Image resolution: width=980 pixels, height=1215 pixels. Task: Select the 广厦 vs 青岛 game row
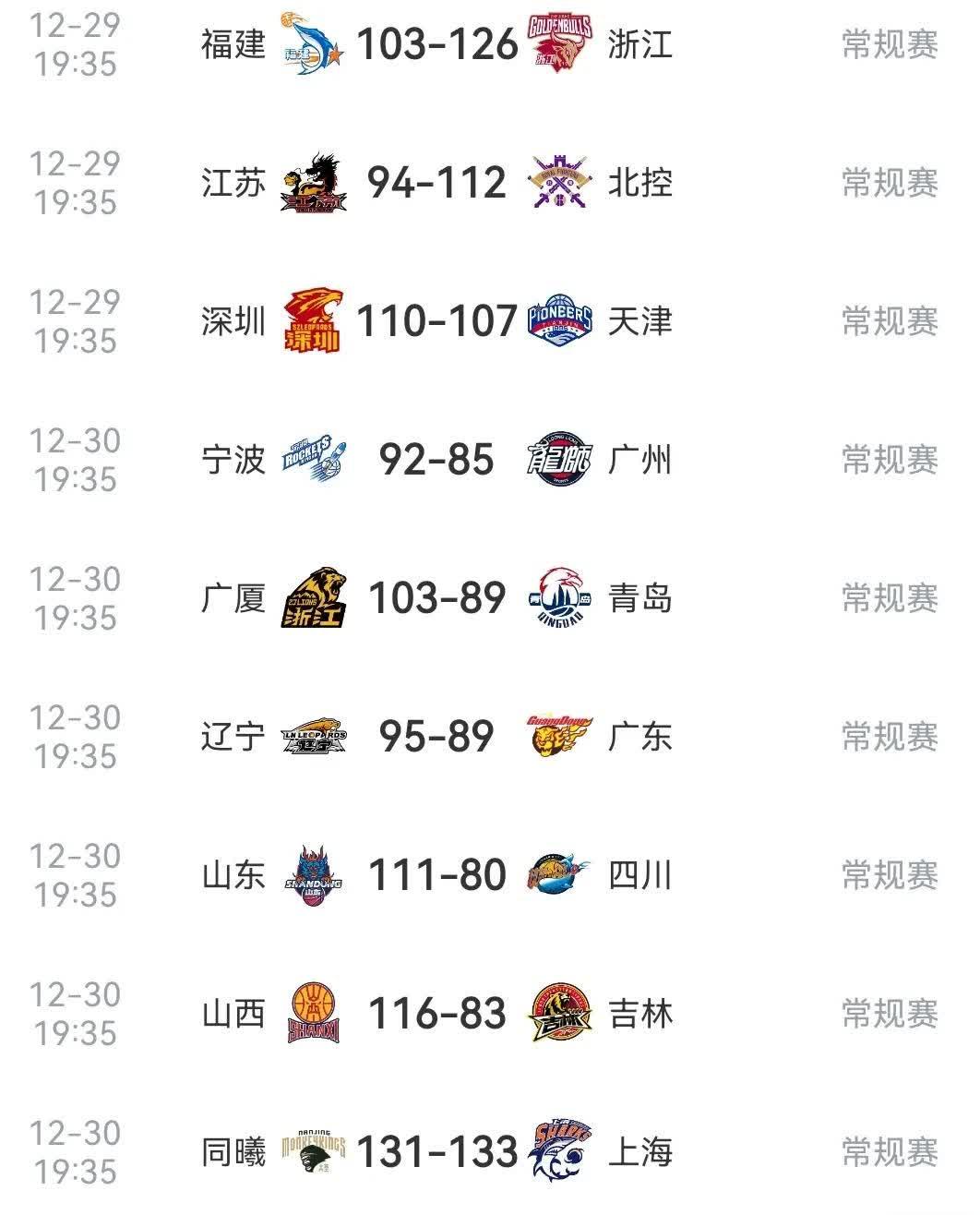[436, 598]
